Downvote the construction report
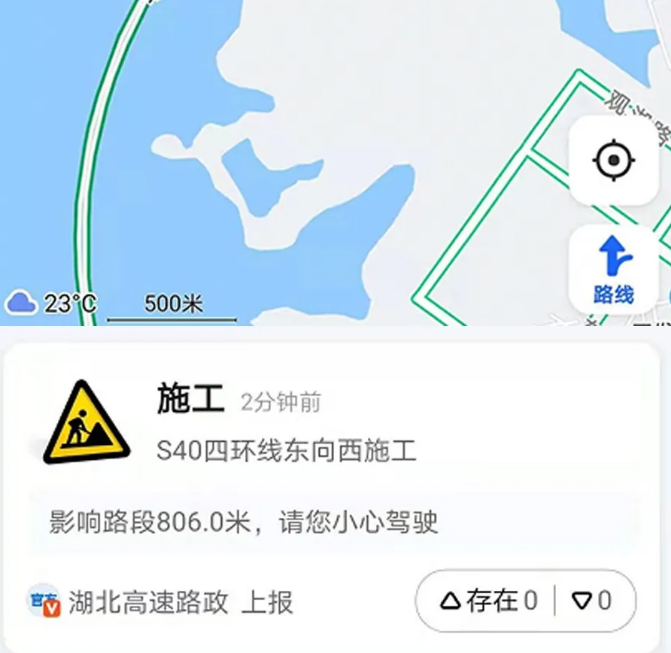Viewport: 671px width, 653px height. 591,600
